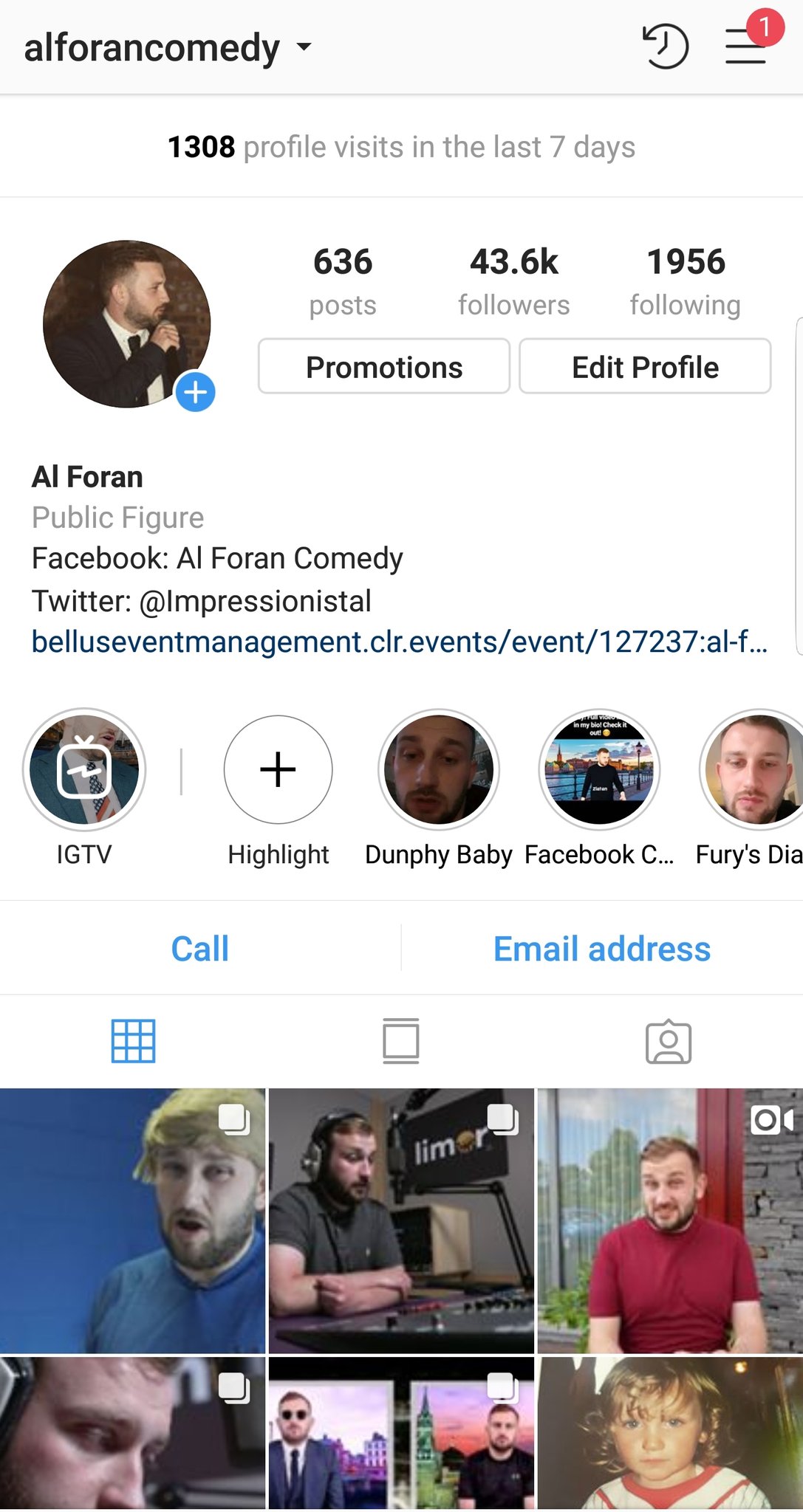Switch to the feed list view tab
The width and height of the screenshot is (803, 1512).
coord(401,1041)
